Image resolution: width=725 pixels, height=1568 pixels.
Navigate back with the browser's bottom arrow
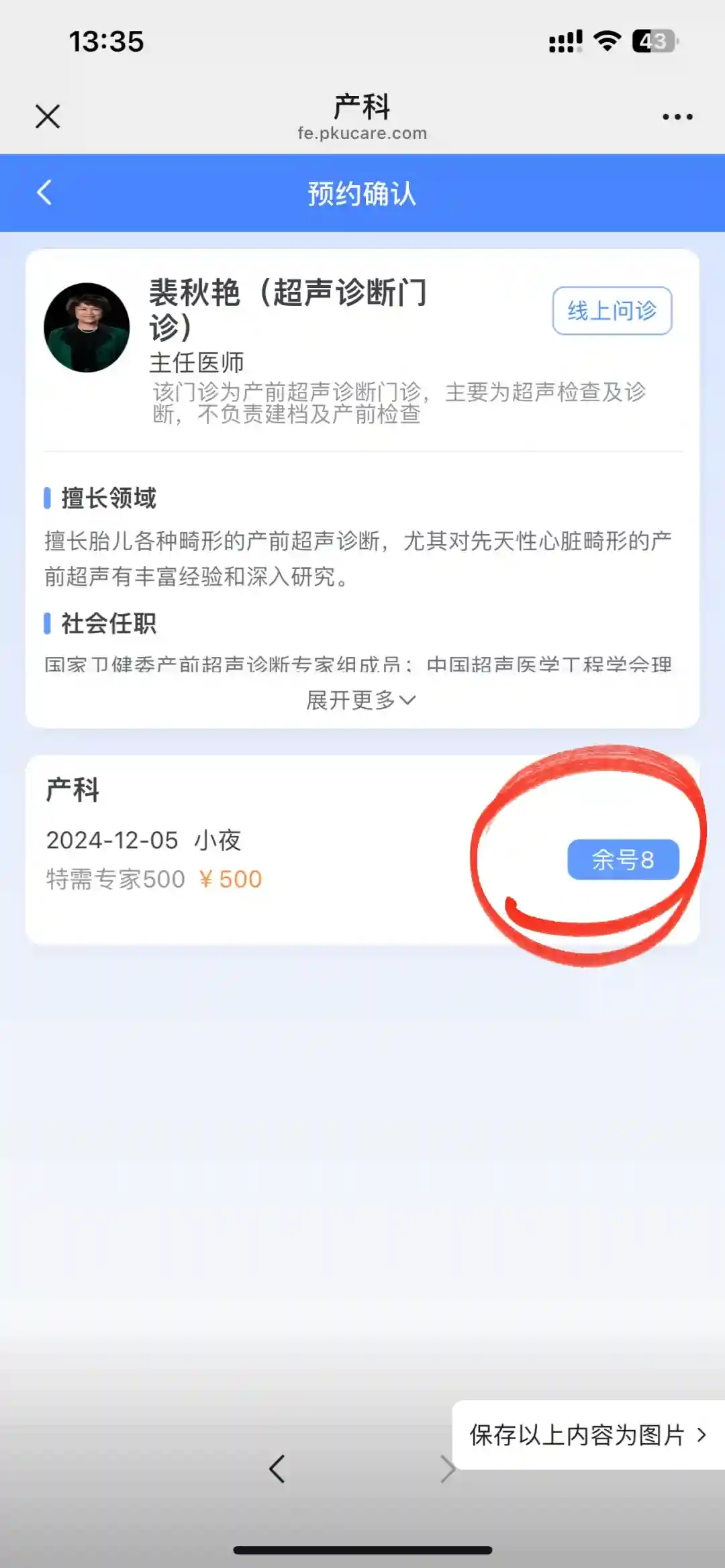pos(277,1469)
